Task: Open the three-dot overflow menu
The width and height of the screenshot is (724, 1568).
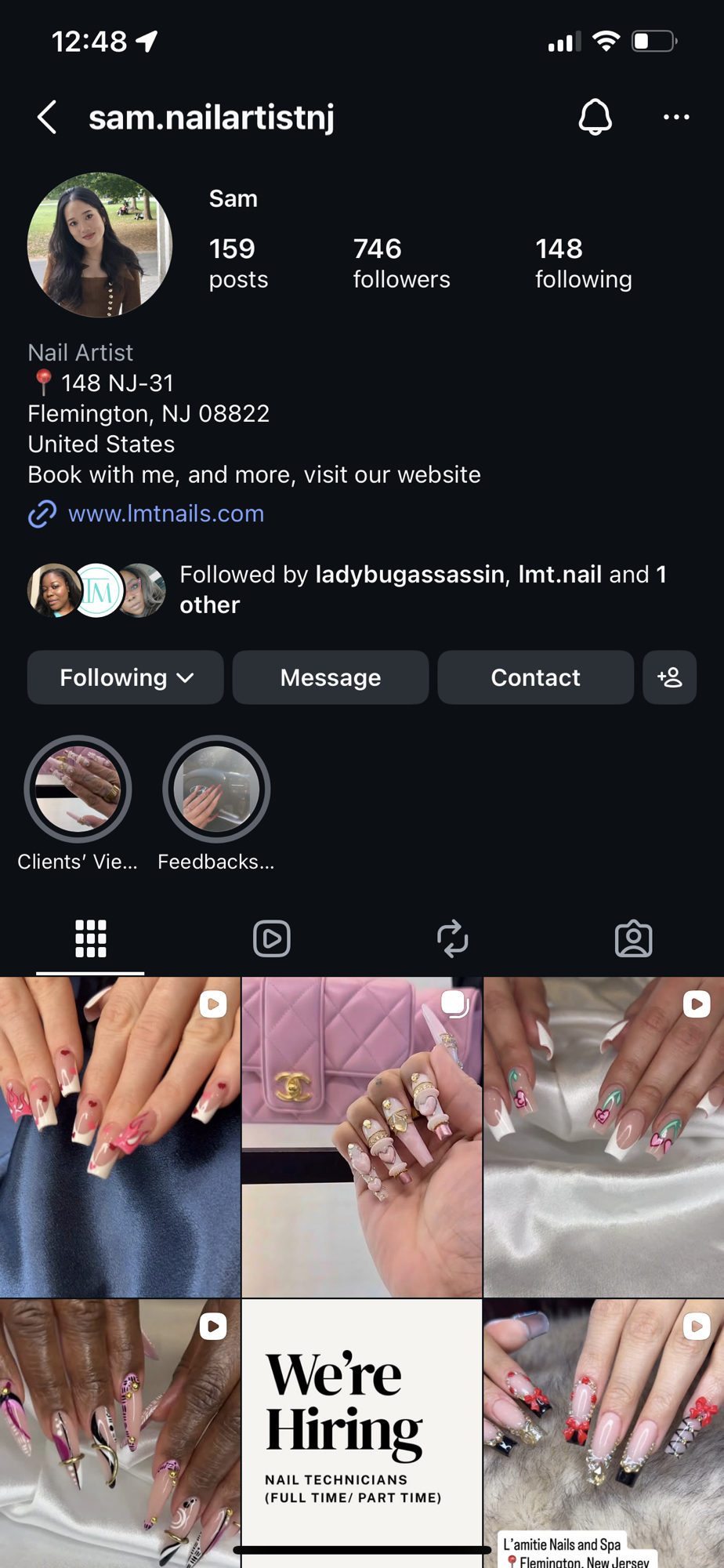Action: [675, 118]
